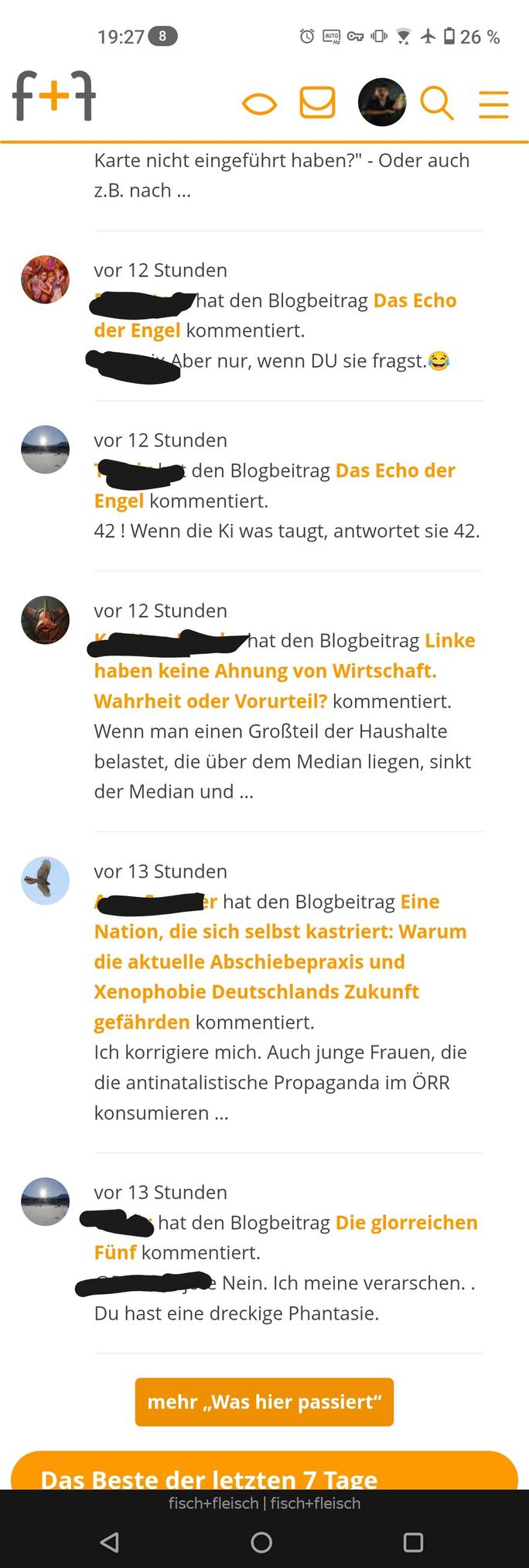This screenshot has width=529, height=1568.
Task: Open blog post Das Echo der Engel
Action: [415, 300]
